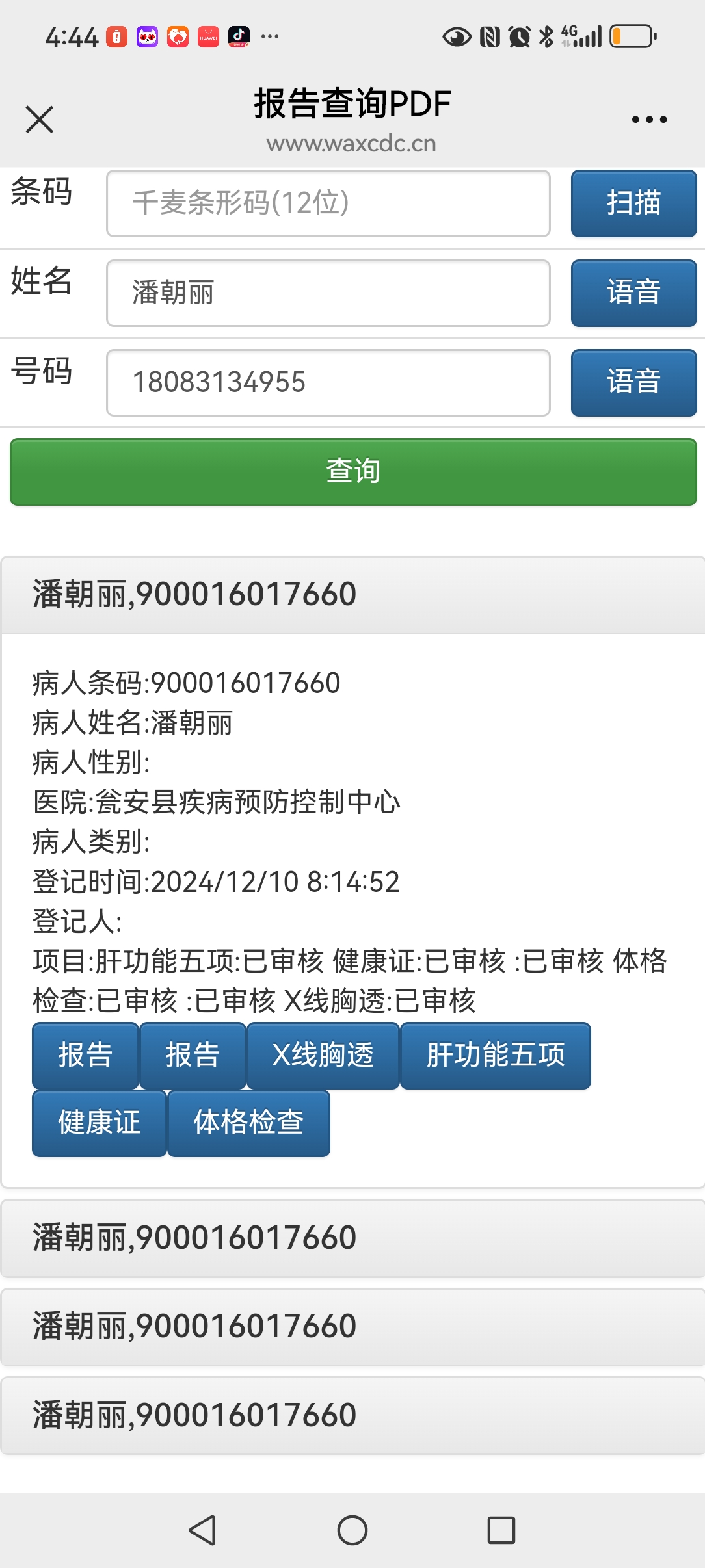Use 语音 voice input for 号码
This screenshot has height=1568, width=705.
coord(633,383)
